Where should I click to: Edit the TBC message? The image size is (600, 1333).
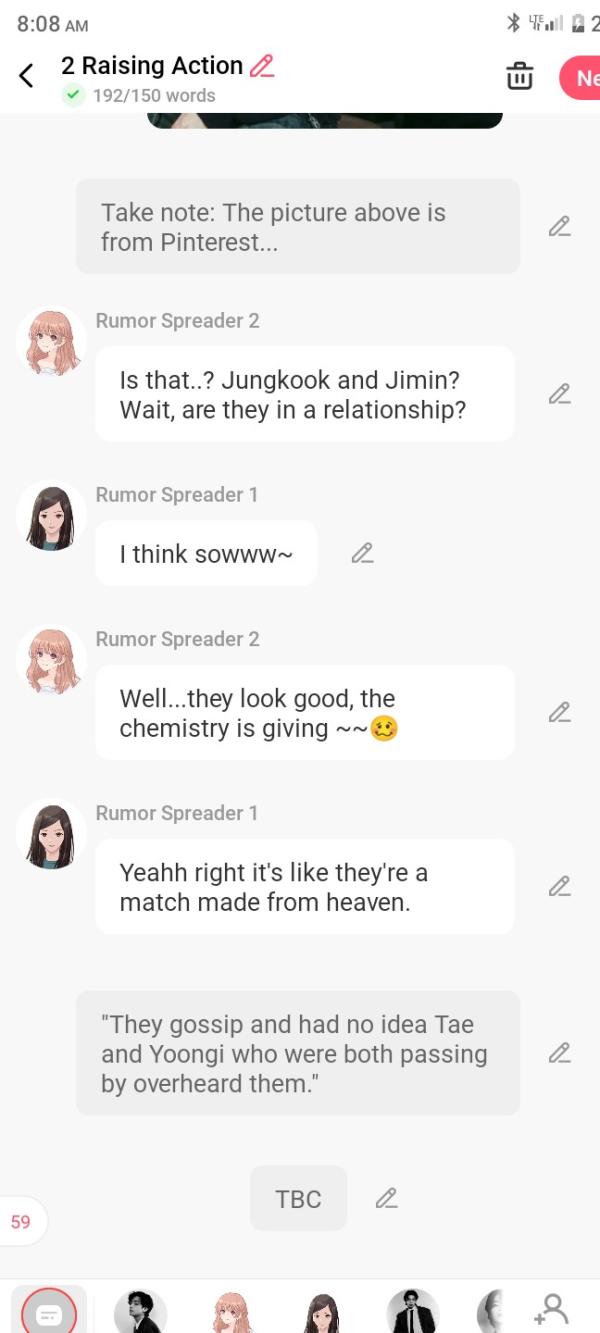point(386,1198)
